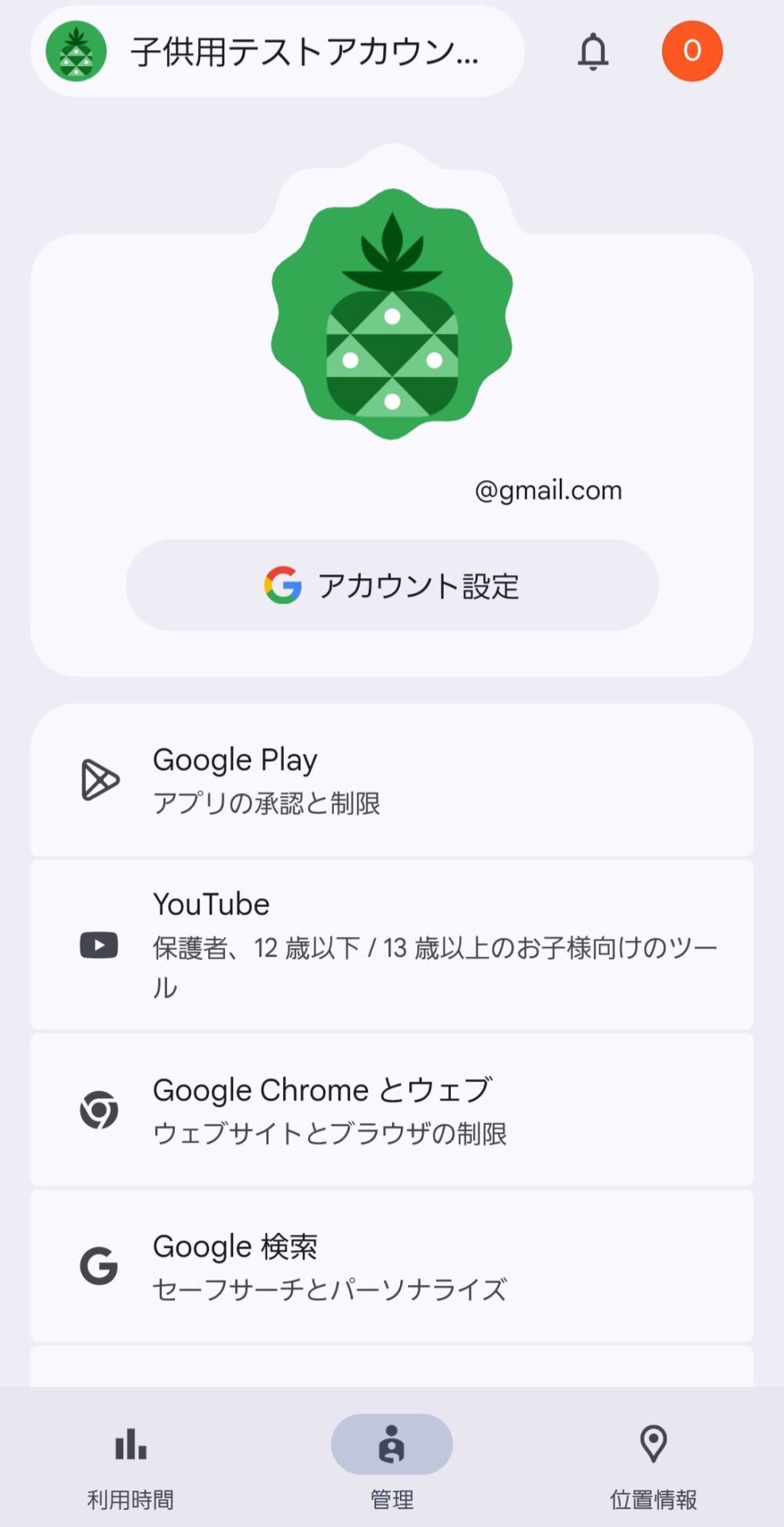Select the 管理 tab
The image size is (784, 1527).
(x=392, y=1463)
